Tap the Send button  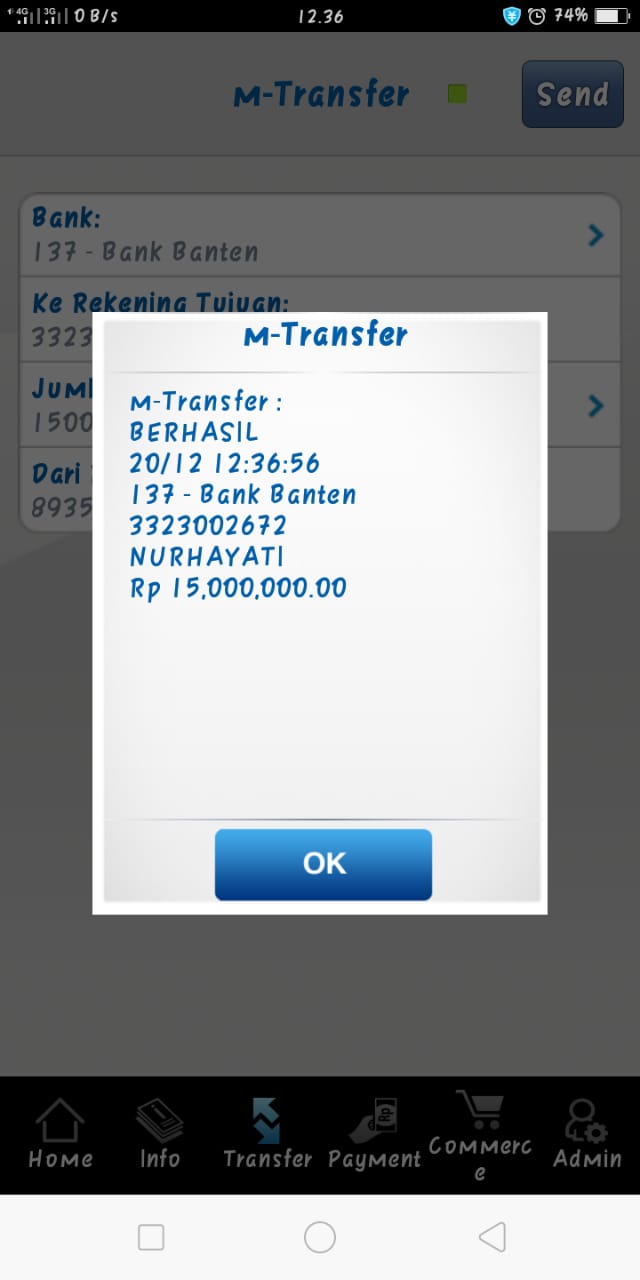click(572, 95)
